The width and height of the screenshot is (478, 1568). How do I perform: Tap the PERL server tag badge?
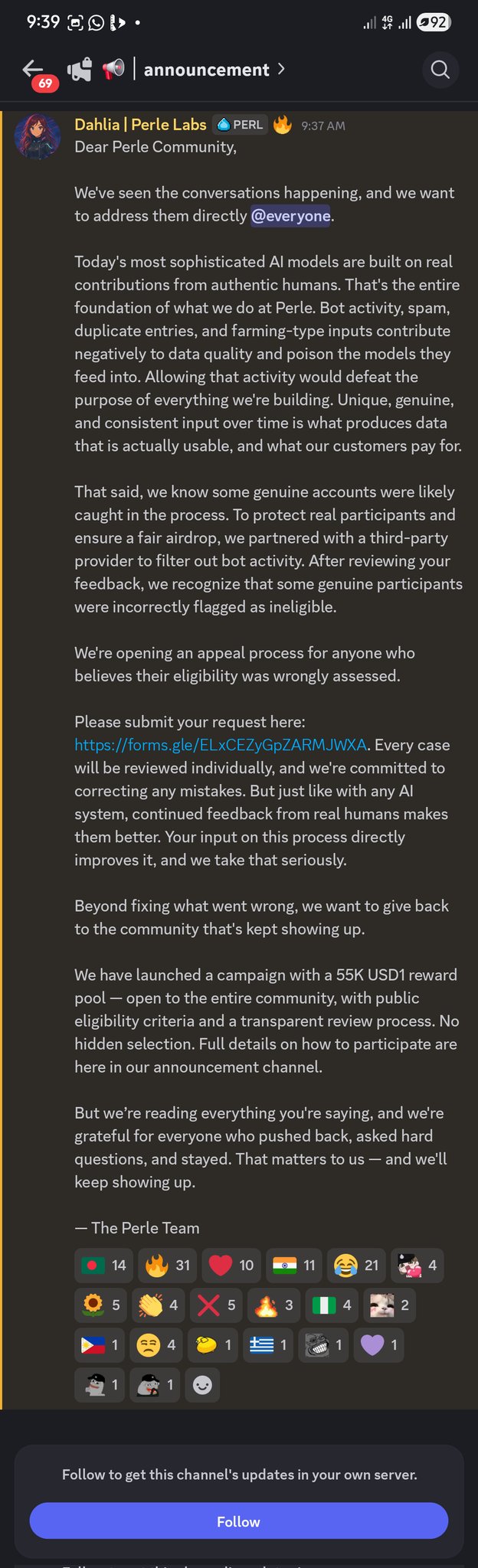tap(241, 125)
